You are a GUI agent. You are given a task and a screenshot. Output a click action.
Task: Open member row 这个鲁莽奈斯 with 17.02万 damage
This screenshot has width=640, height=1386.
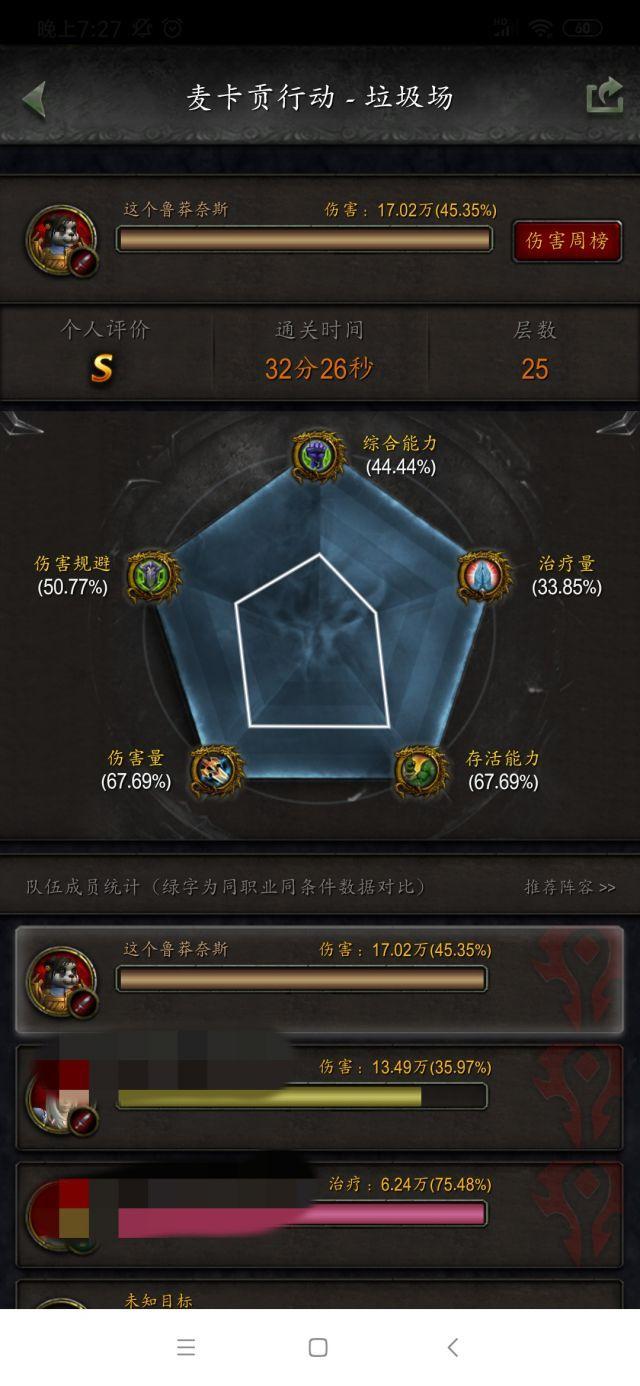319,980
